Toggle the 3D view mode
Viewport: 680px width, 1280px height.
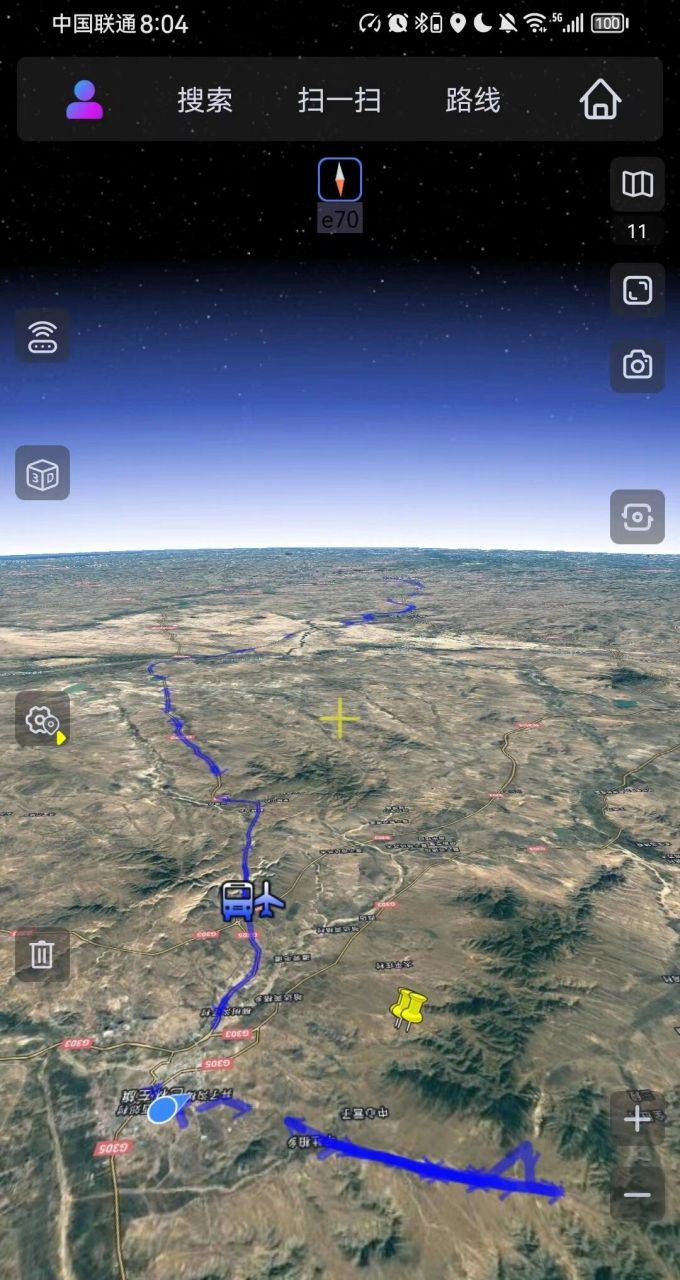[42, 473]
